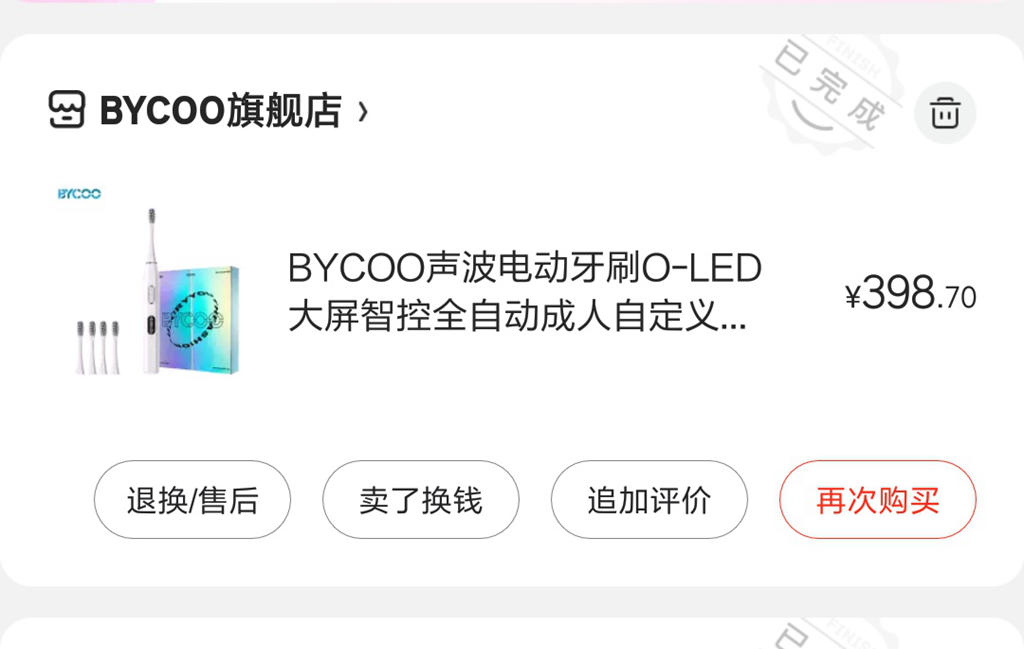
Task: Buy again with 再次购买
Action: point(877,500)
